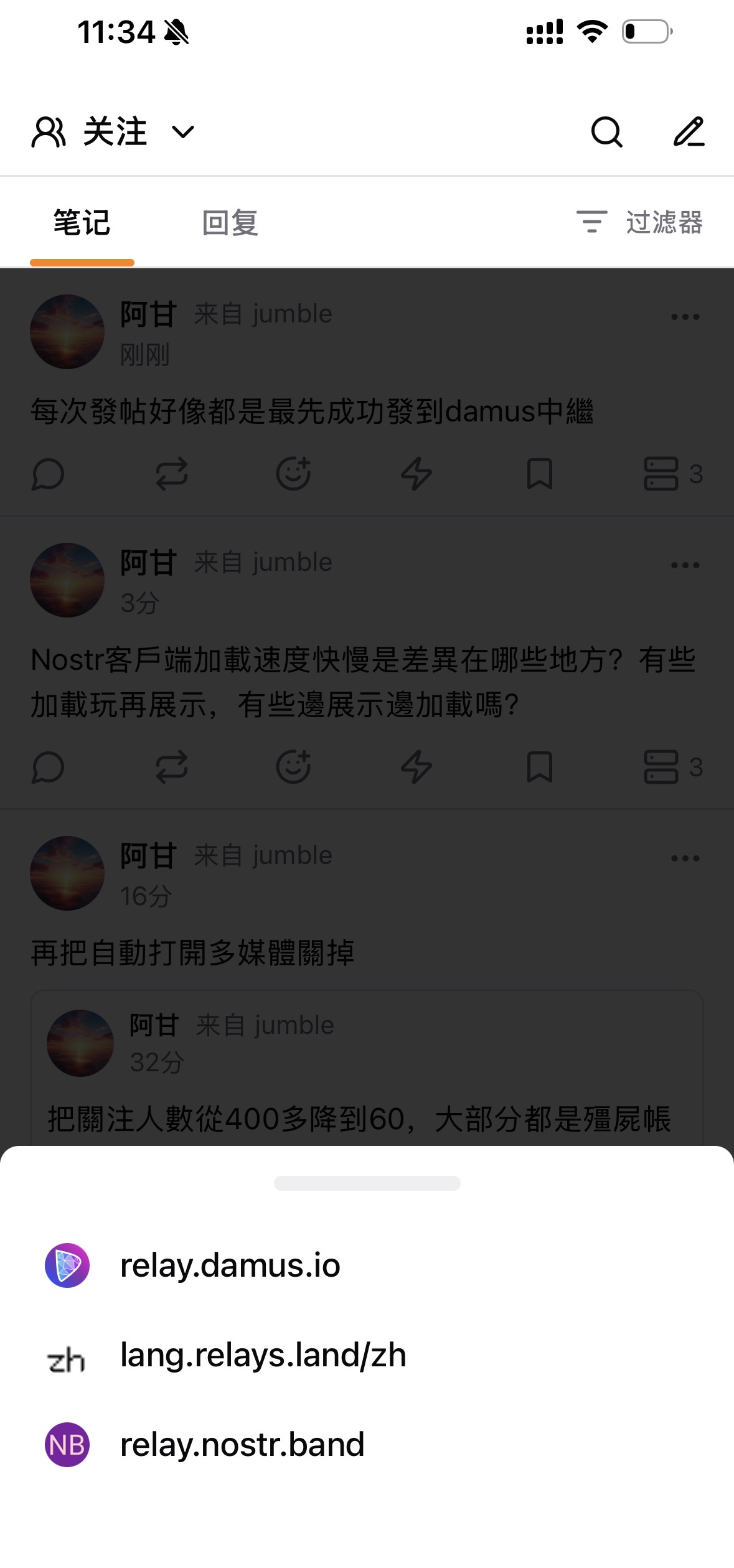Open the search on the feed page
Screen dimensions: 734x1568
[606, 132]
